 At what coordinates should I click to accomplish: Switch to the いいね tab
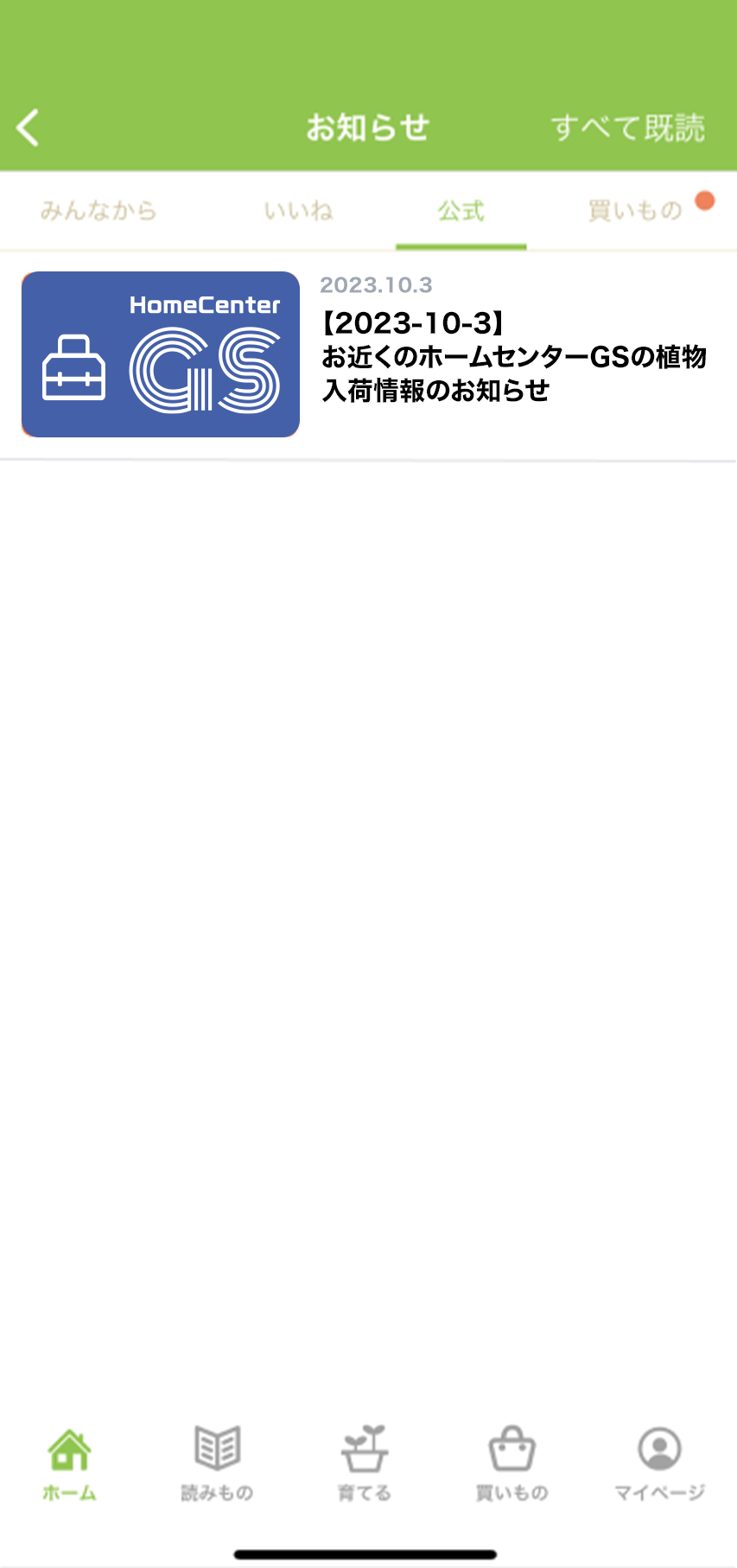pyautogui.click(x=298, y=210)
